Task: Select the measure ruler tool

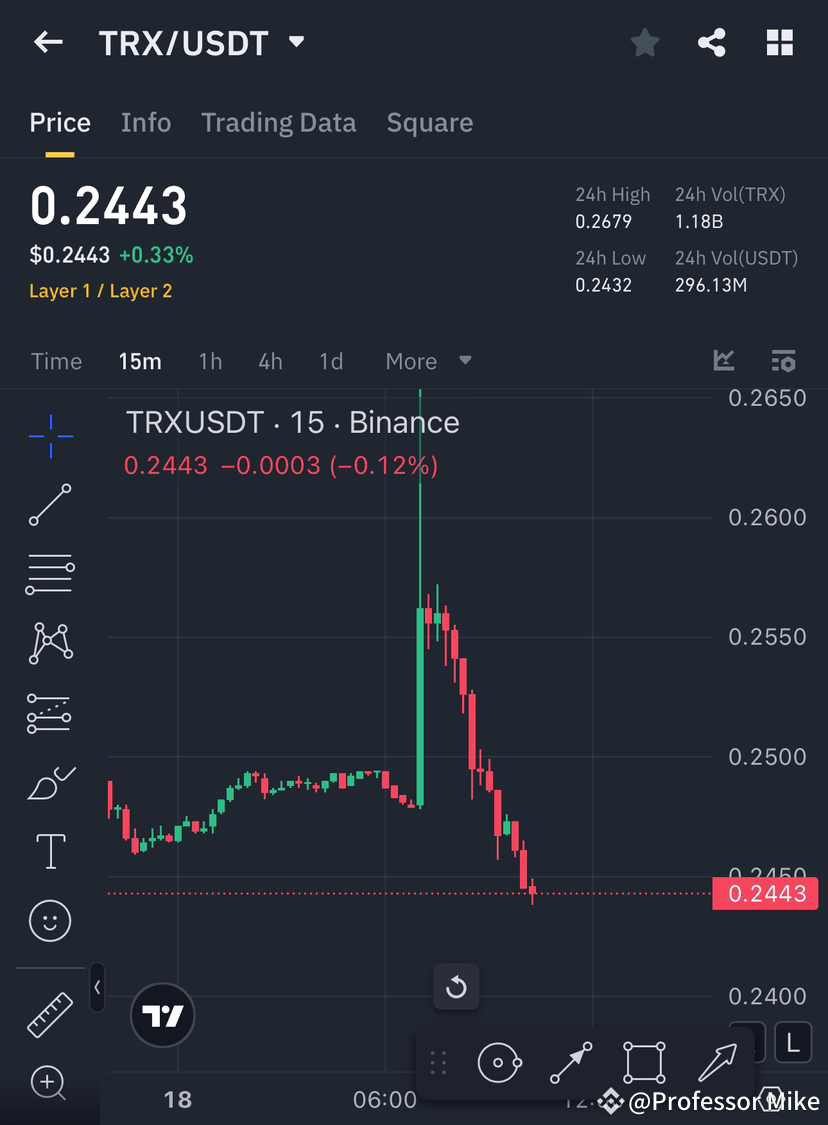Action: click(50, 1014)
